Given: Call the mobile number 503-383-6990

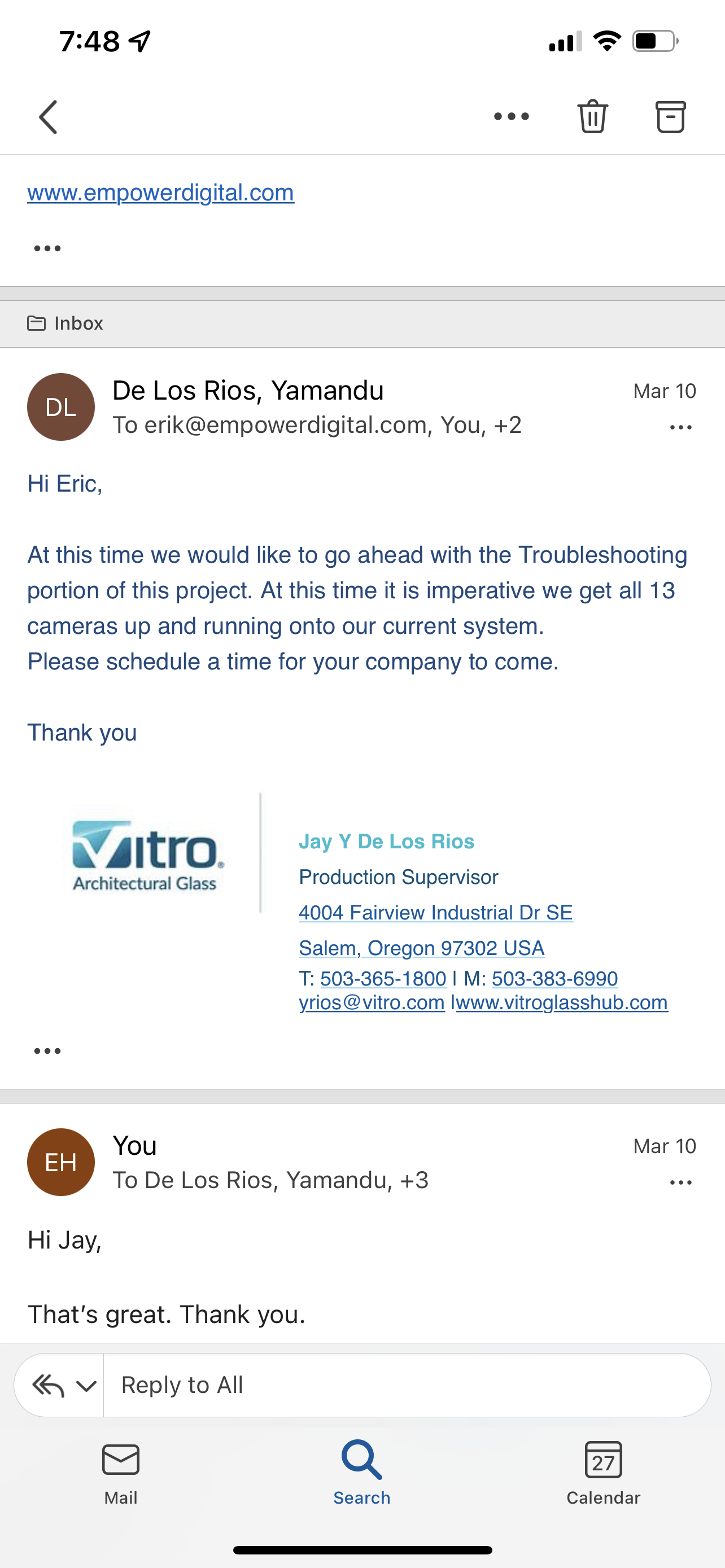Looking at the screenshot, I should pyautogui.click(x=554, y=978).
